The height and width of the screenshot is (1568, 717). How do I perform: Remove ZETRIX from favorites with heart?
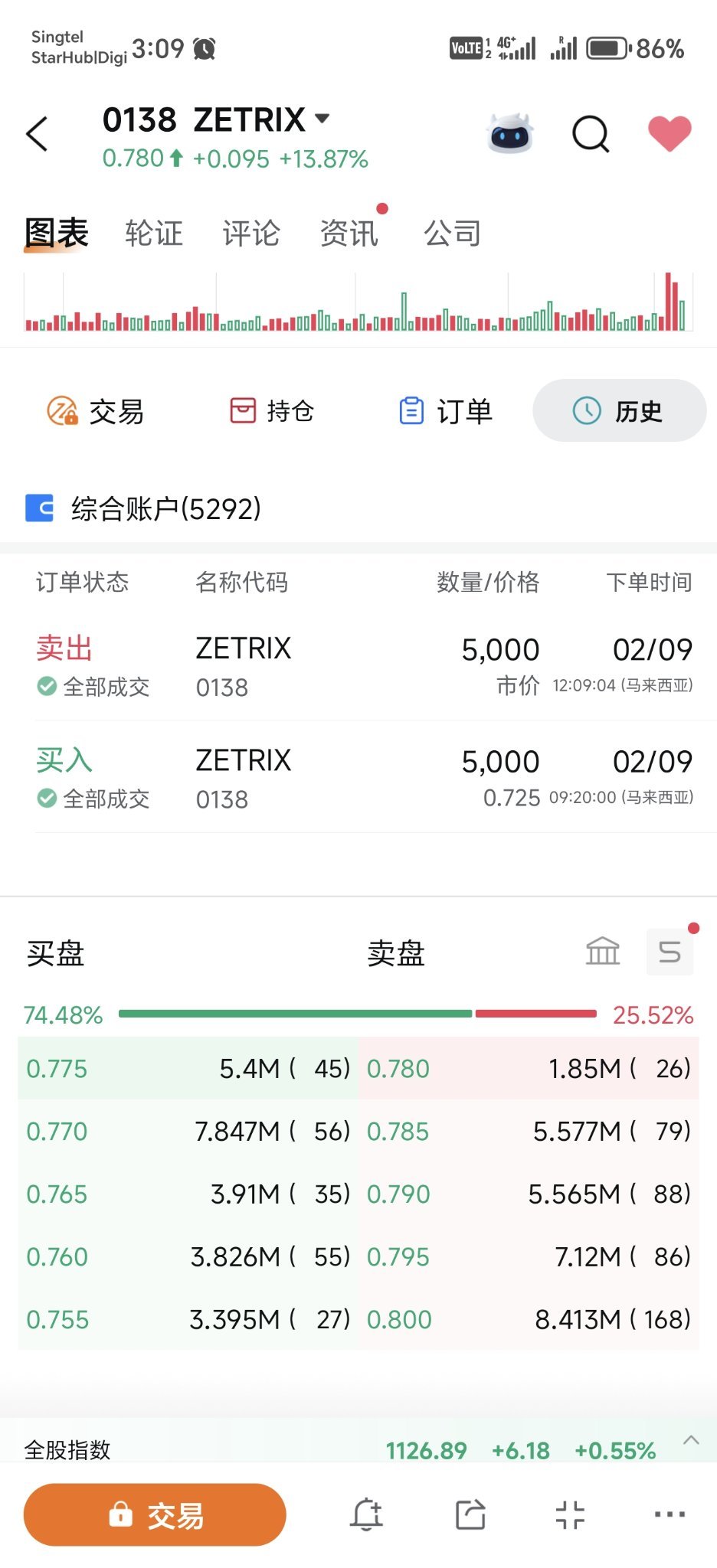[670, 134]
